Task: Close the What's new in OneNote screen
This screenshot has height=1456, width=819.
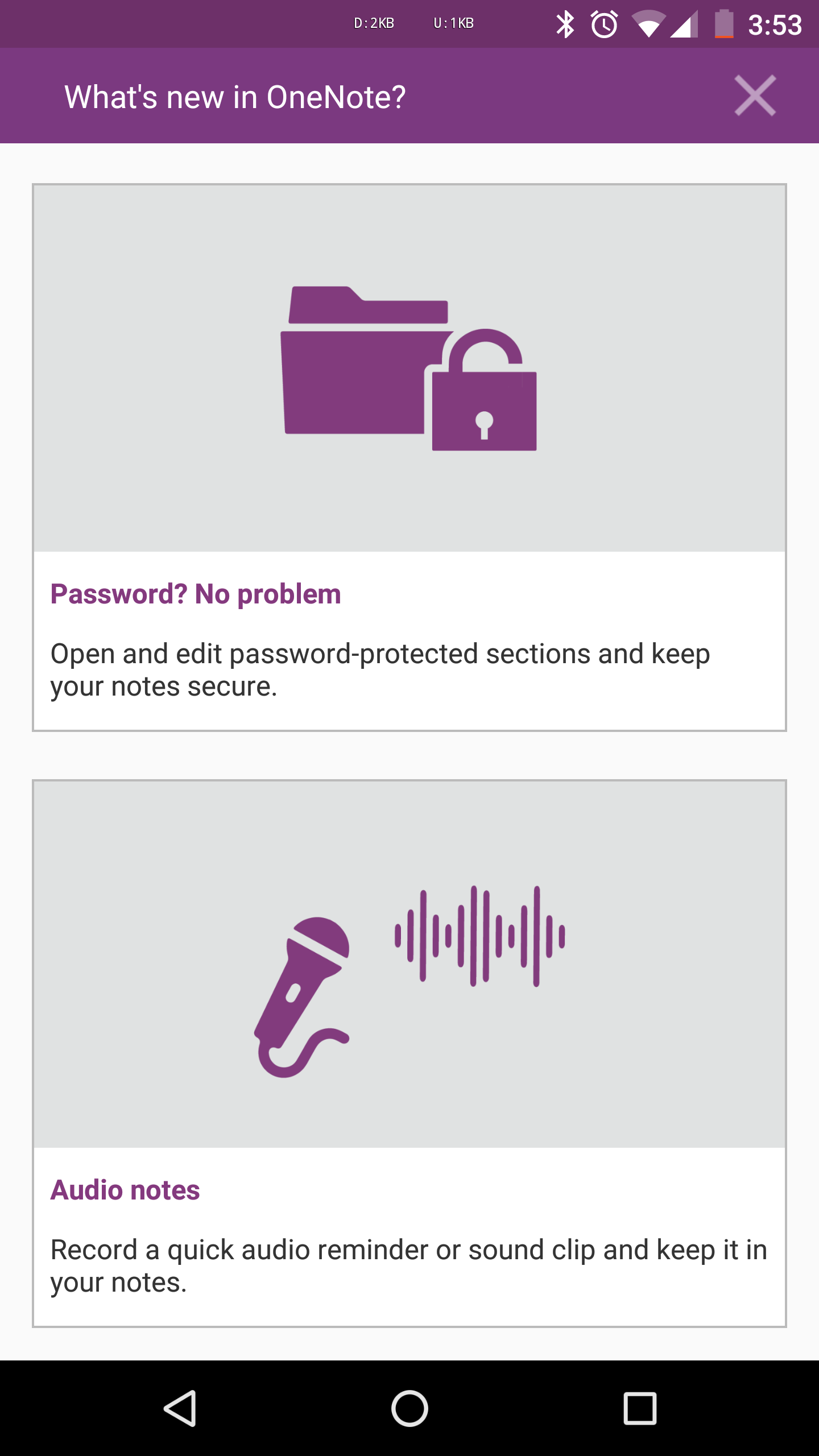Action: click(x=755, y=96)
